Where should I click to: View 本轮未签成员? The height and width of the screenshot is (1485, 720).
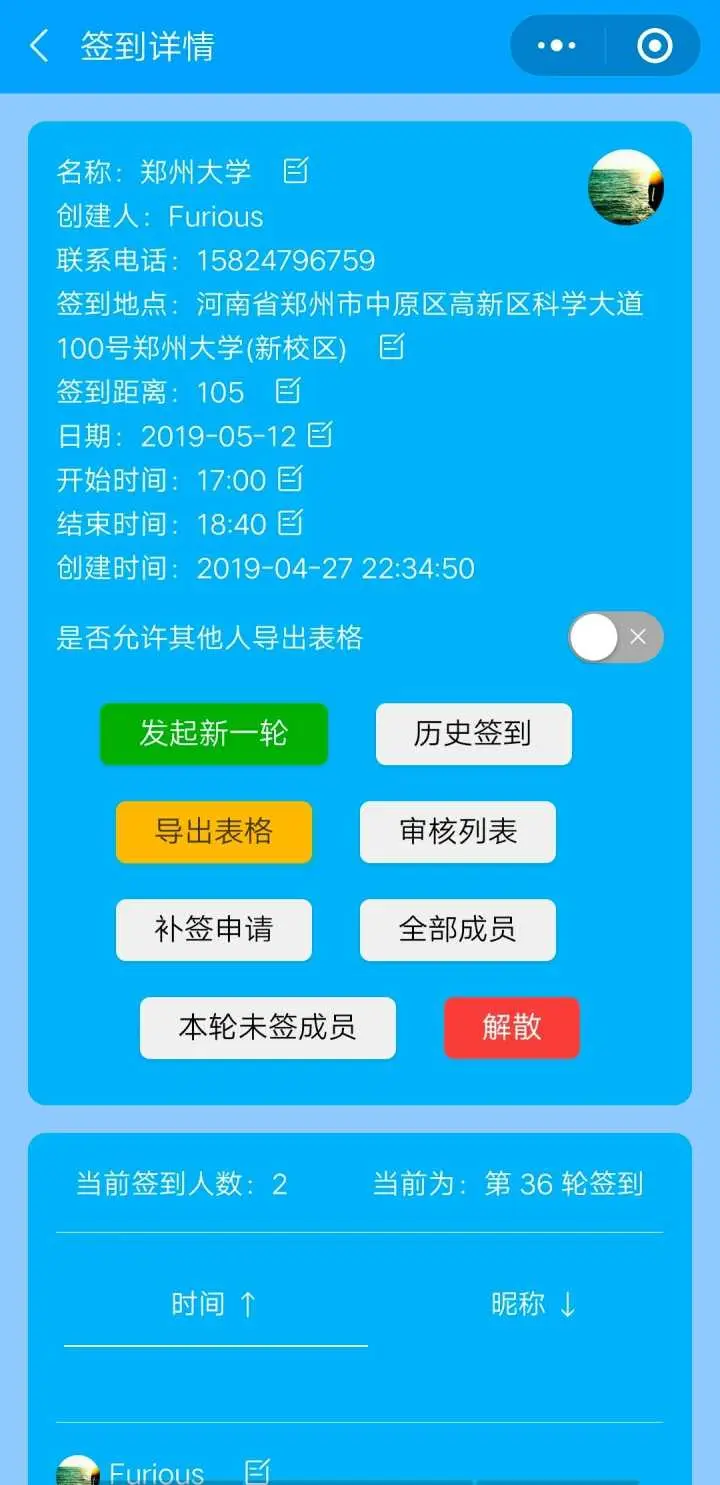point(268,1028)
